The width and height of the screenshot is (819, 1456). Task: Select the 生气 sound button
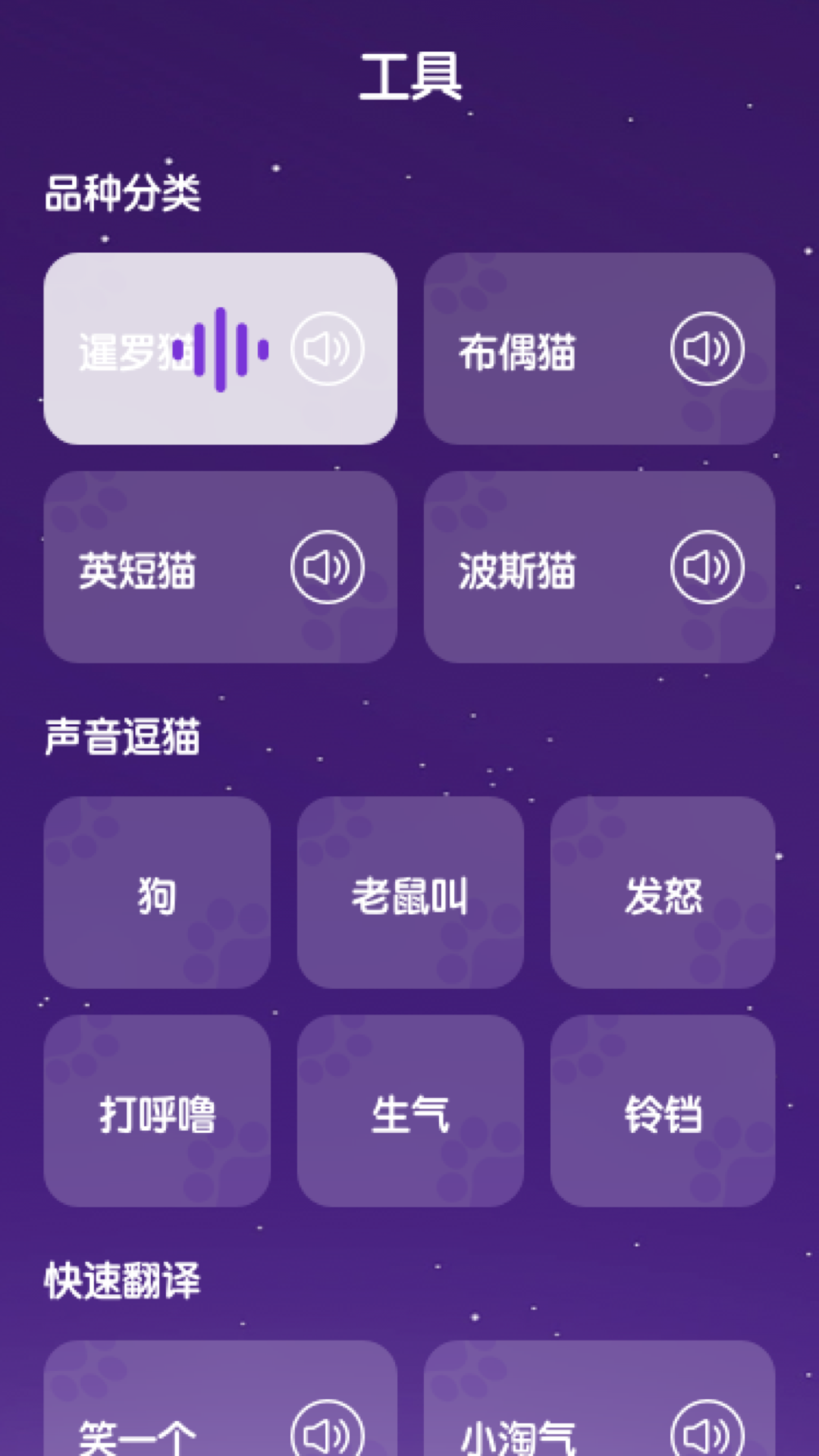point(410,1111)
